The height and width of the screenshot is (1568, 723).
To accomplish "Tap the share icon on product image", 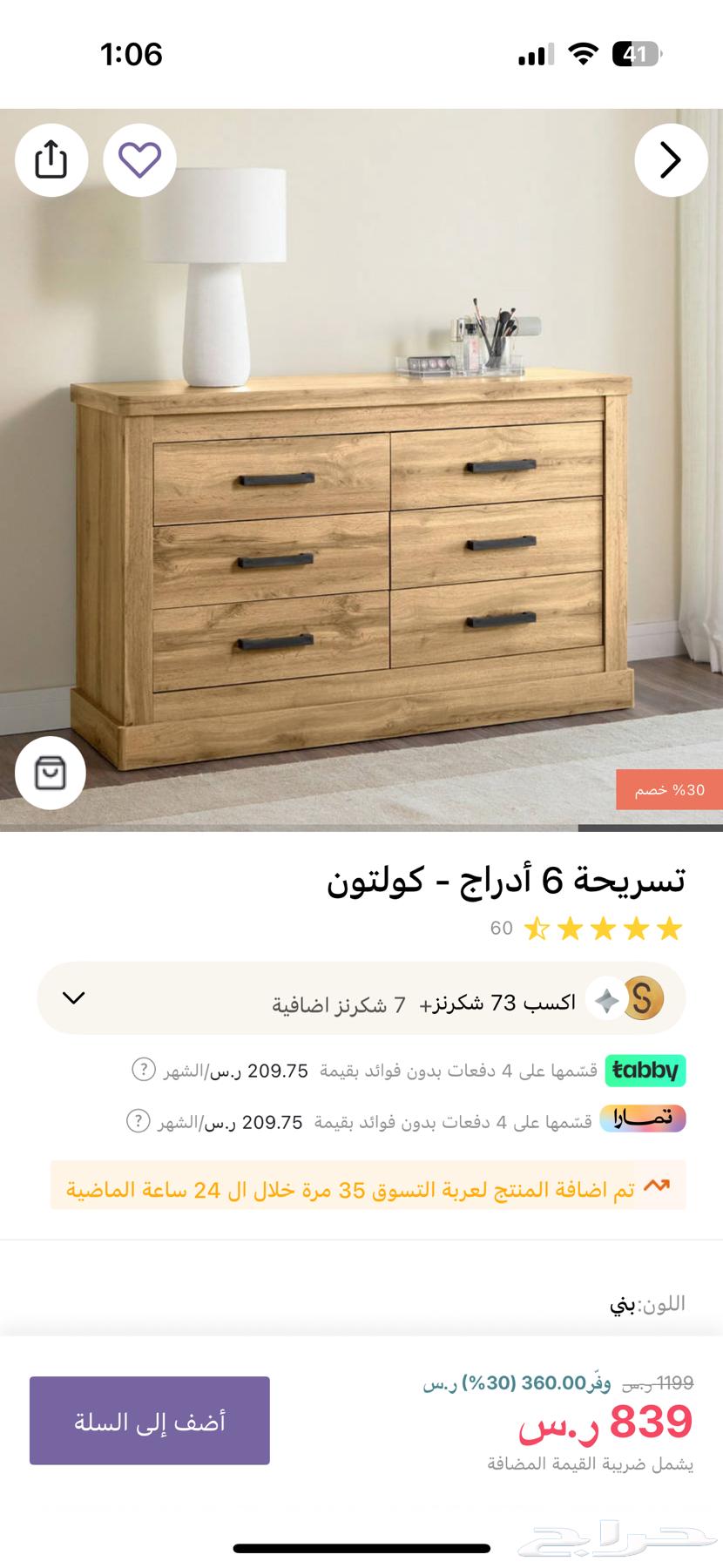I will [x=51, y=160].
